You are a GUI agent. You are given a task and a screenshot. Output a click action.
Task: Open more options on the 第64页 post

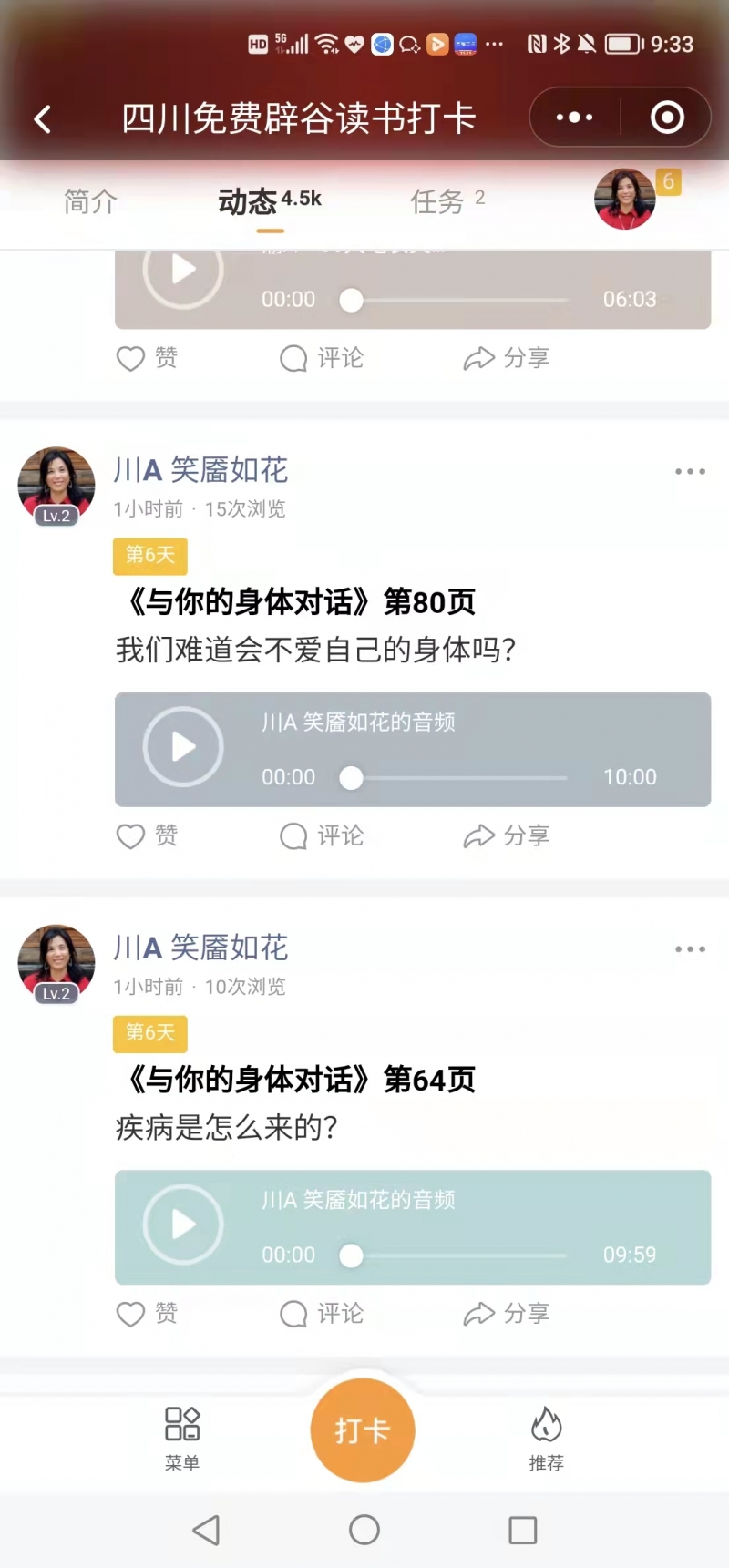click(x=690, y=948)
